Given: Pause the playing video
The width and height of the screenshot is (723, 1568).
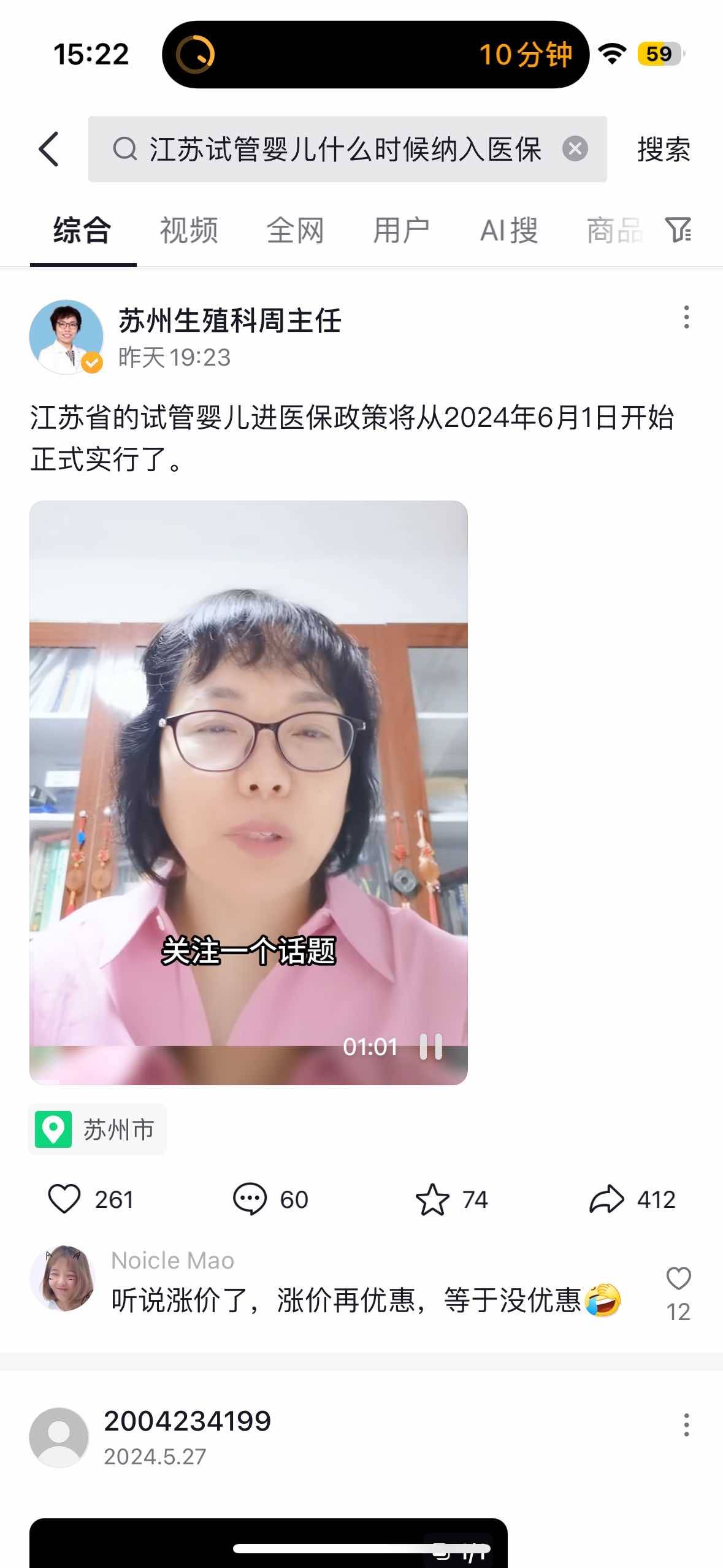Looking at the screenshot, I should tap(430, 1047).
